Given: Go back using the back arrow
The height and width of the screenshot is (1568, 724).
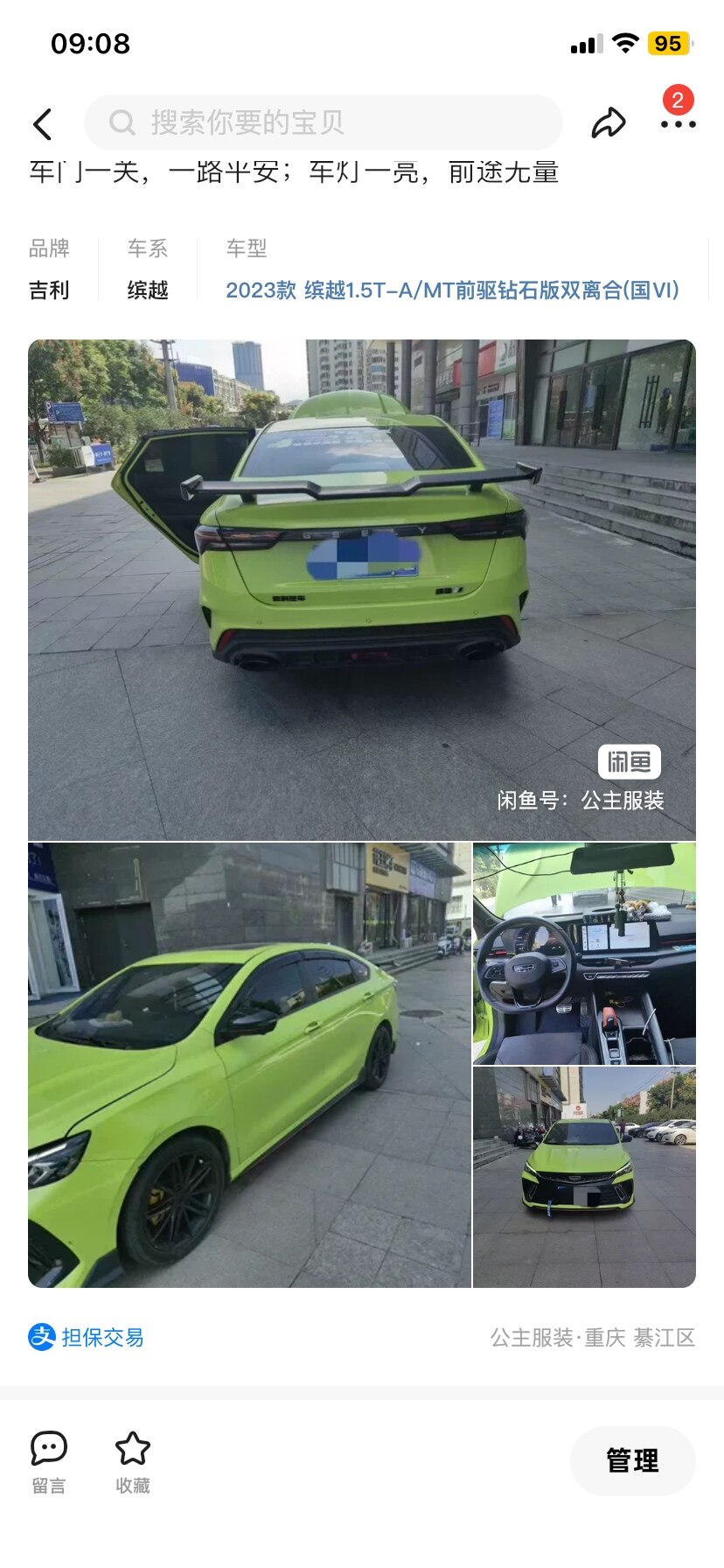Looking at the screenshot, I should click(42, 124).
